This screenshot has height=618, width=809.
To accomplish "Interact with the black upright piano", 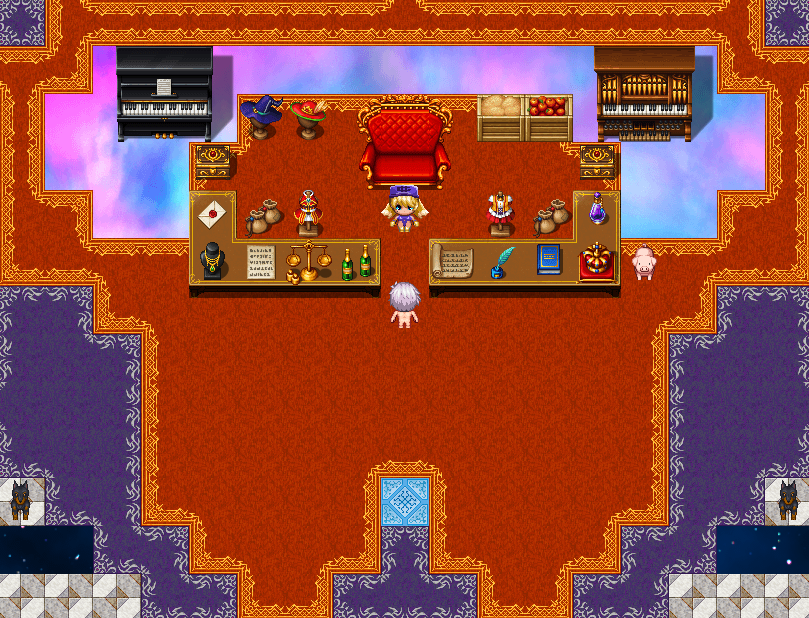I will pos(164,93).
